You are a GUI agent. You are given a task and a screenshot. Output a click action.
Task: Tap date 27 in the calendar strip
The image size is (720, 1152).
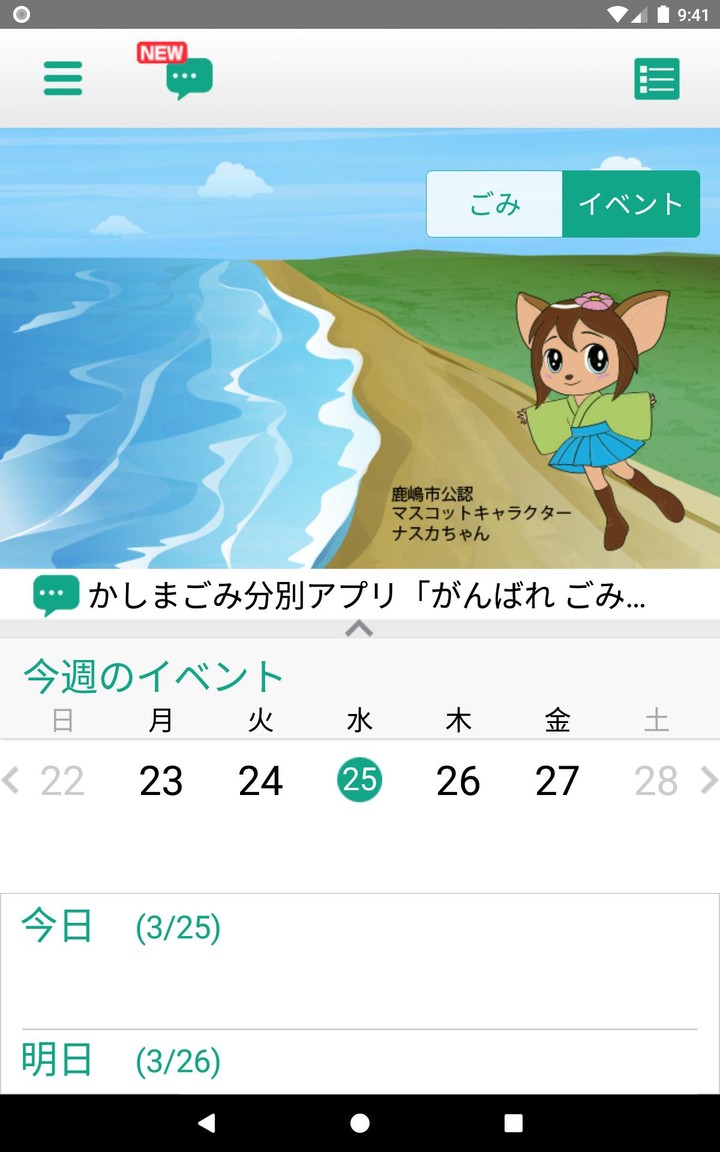click(x=557, y=780)
